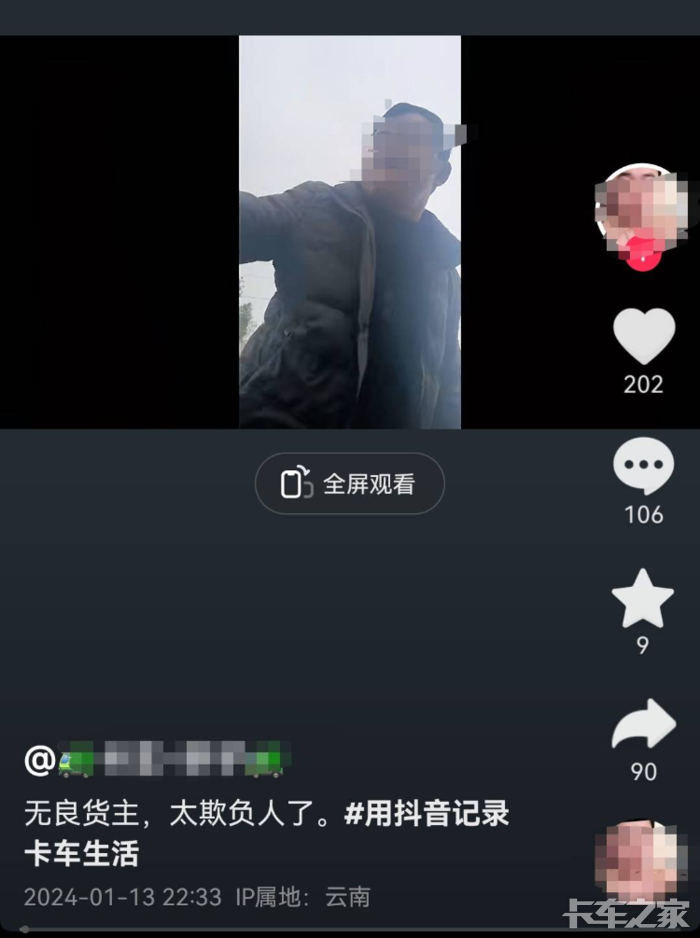700x938 pixels.
Task: Open the comments with 106 replies
Action: tap(643, 467)
